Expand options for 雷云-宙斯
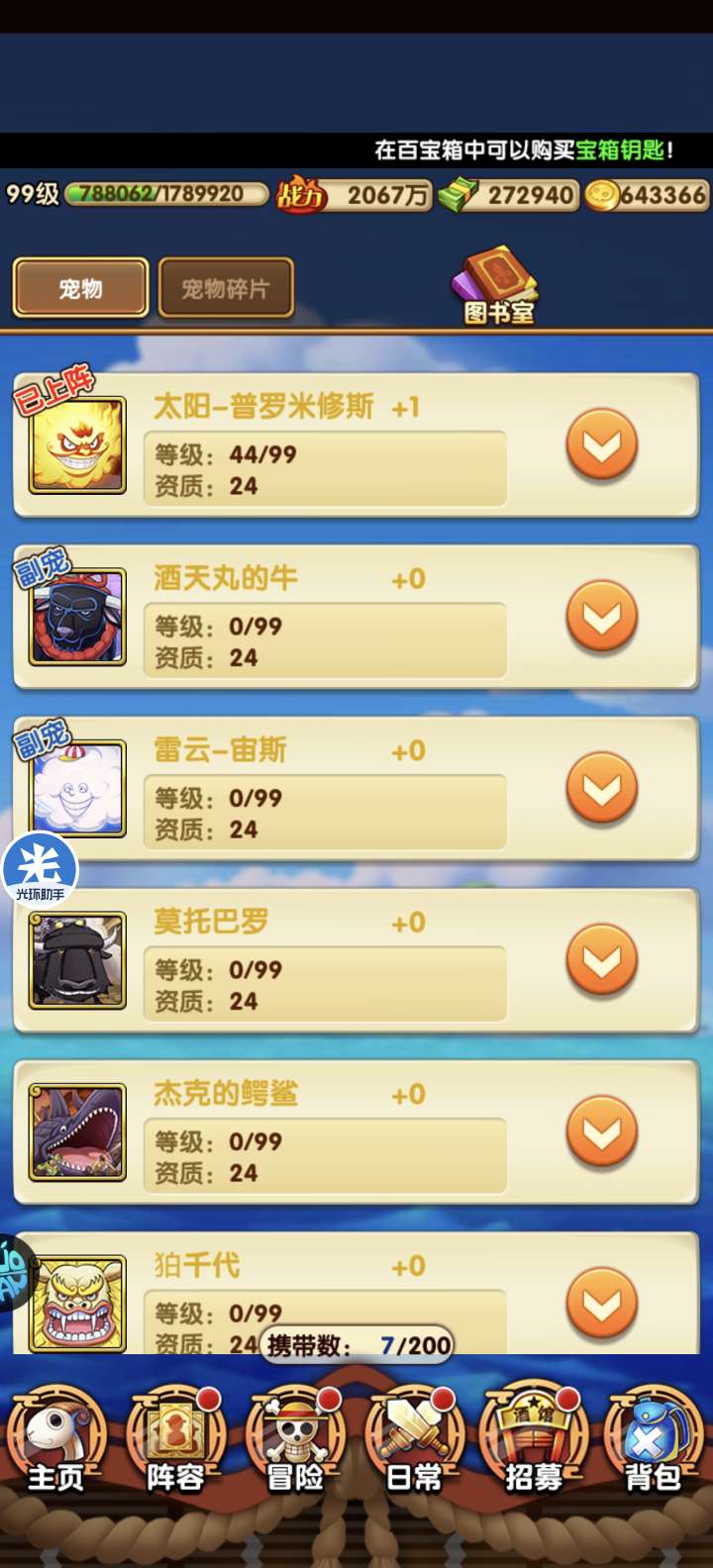The width and height of the screenshot is (713, 1568). 601,788
